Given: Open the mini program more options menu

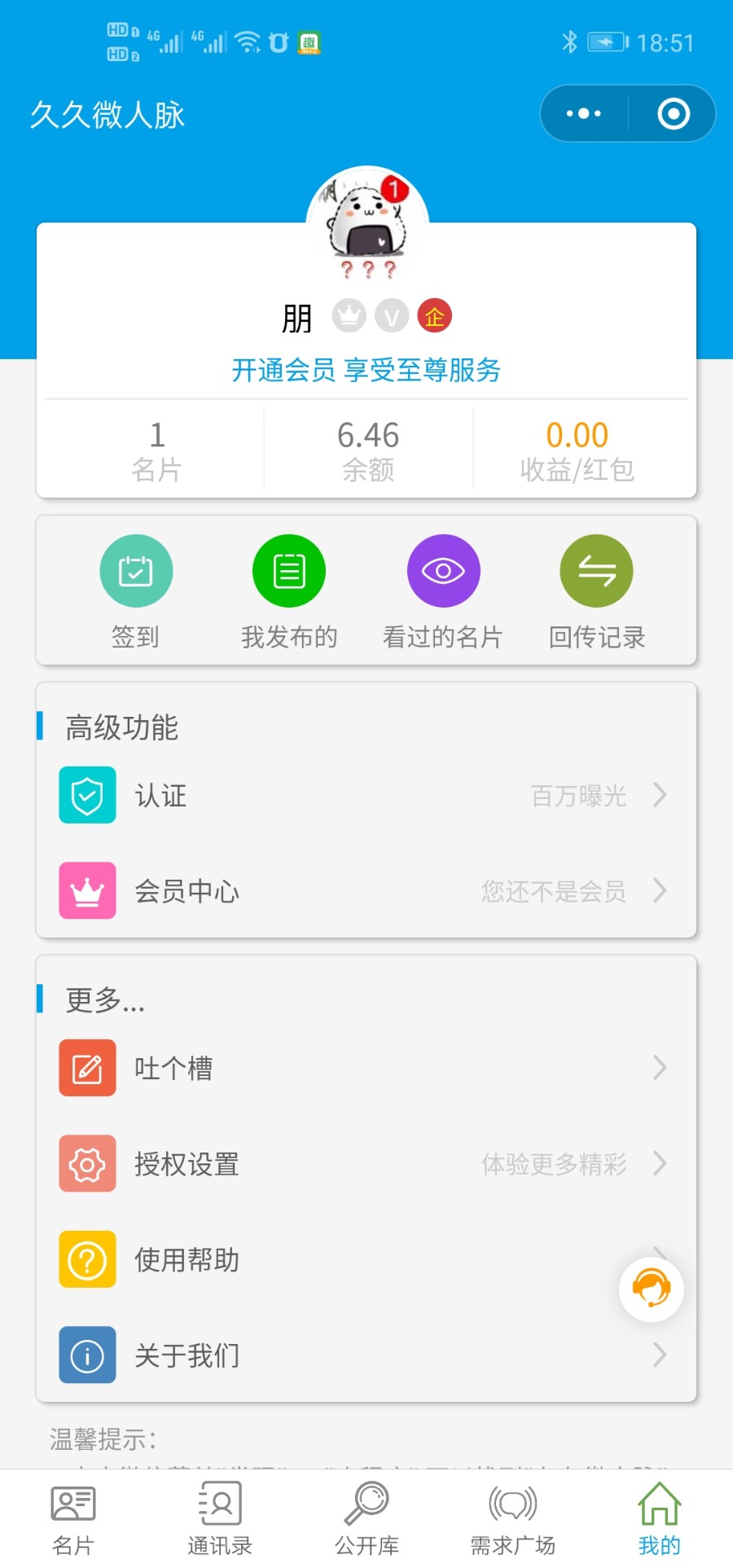Looking at the screenshot, I should [x=583, y=113].
